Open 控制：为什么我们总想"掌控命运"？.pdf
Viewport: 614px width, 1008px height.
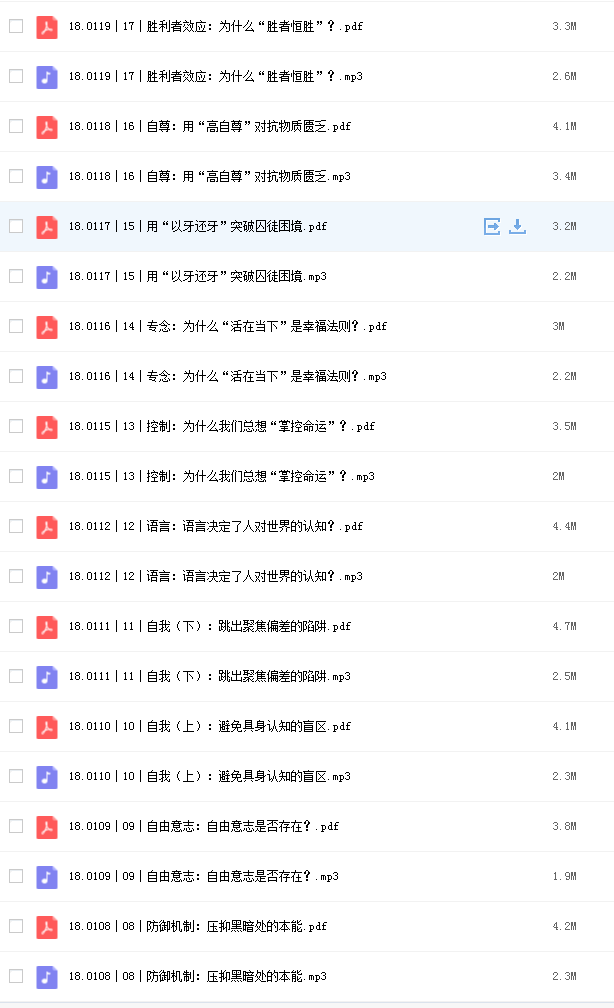222,426
